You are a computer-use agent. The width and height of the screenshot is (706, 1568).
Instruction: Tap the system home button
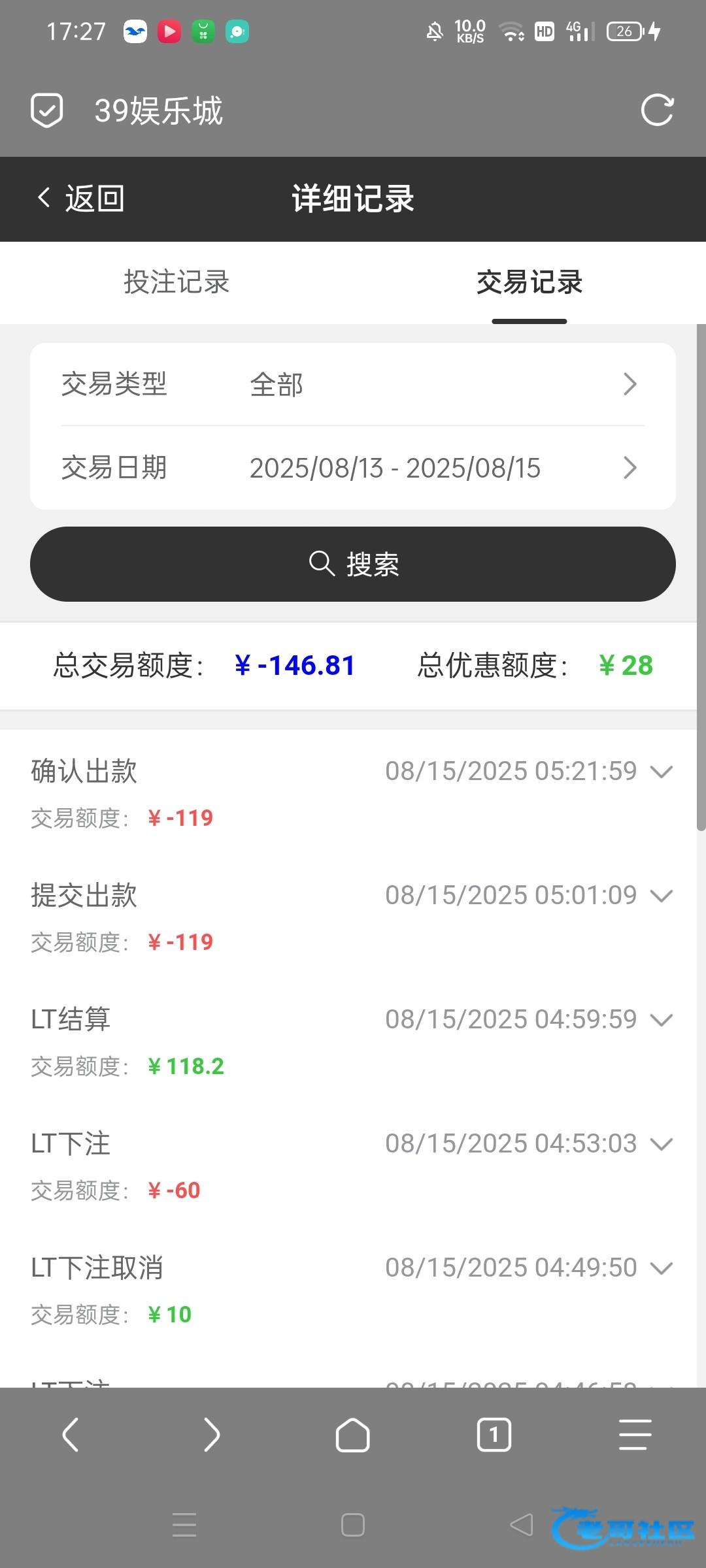coord(353,1526)
